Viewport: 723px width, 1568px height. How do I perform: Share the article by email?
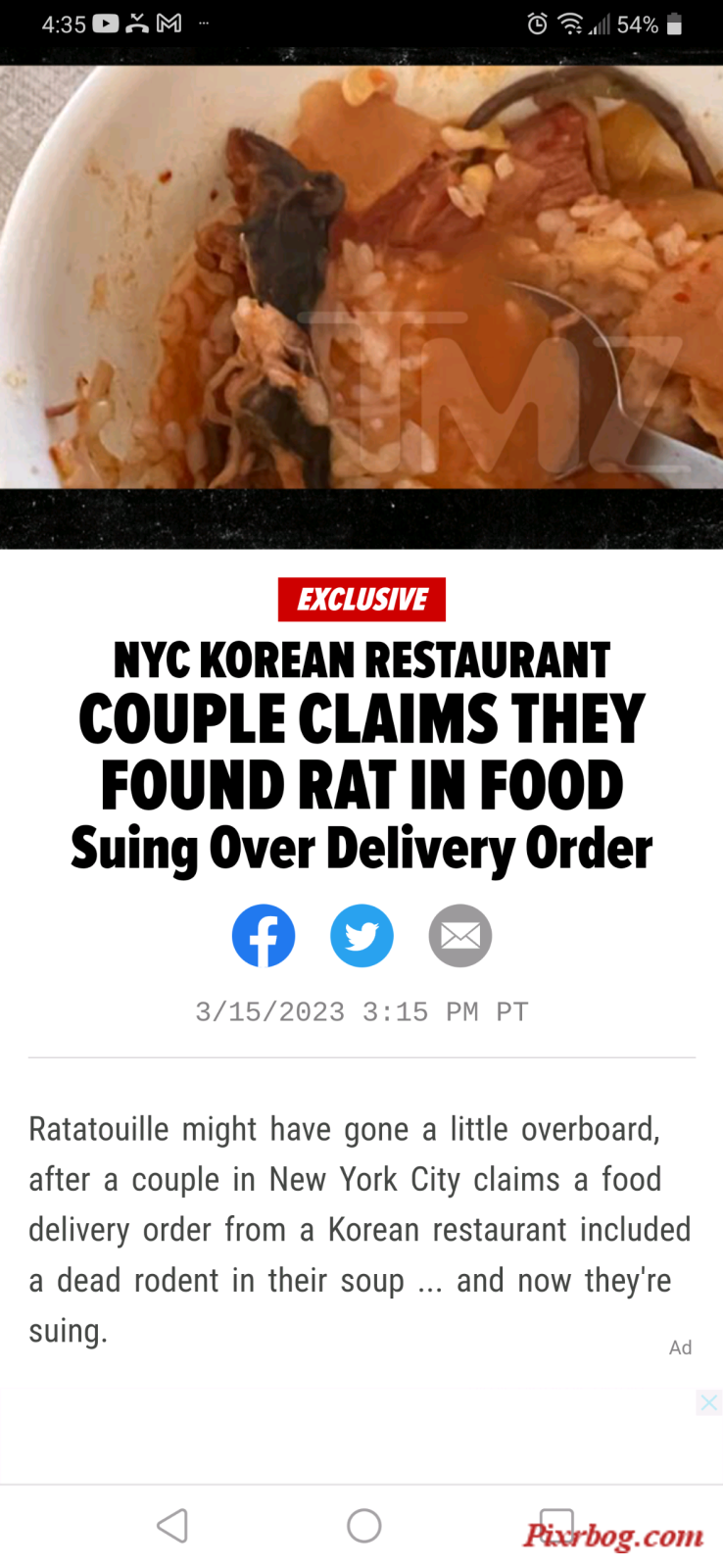459,935
